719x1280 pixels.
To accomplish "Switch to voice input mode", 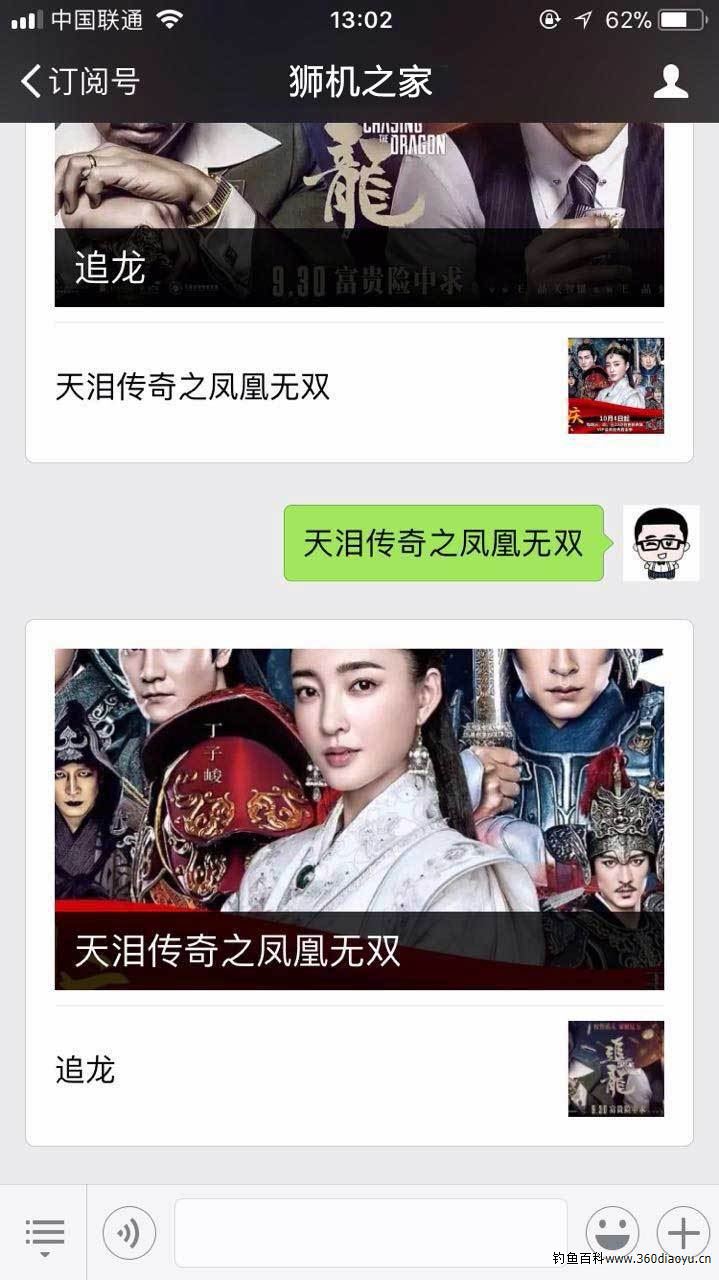I will [129, 1233].
